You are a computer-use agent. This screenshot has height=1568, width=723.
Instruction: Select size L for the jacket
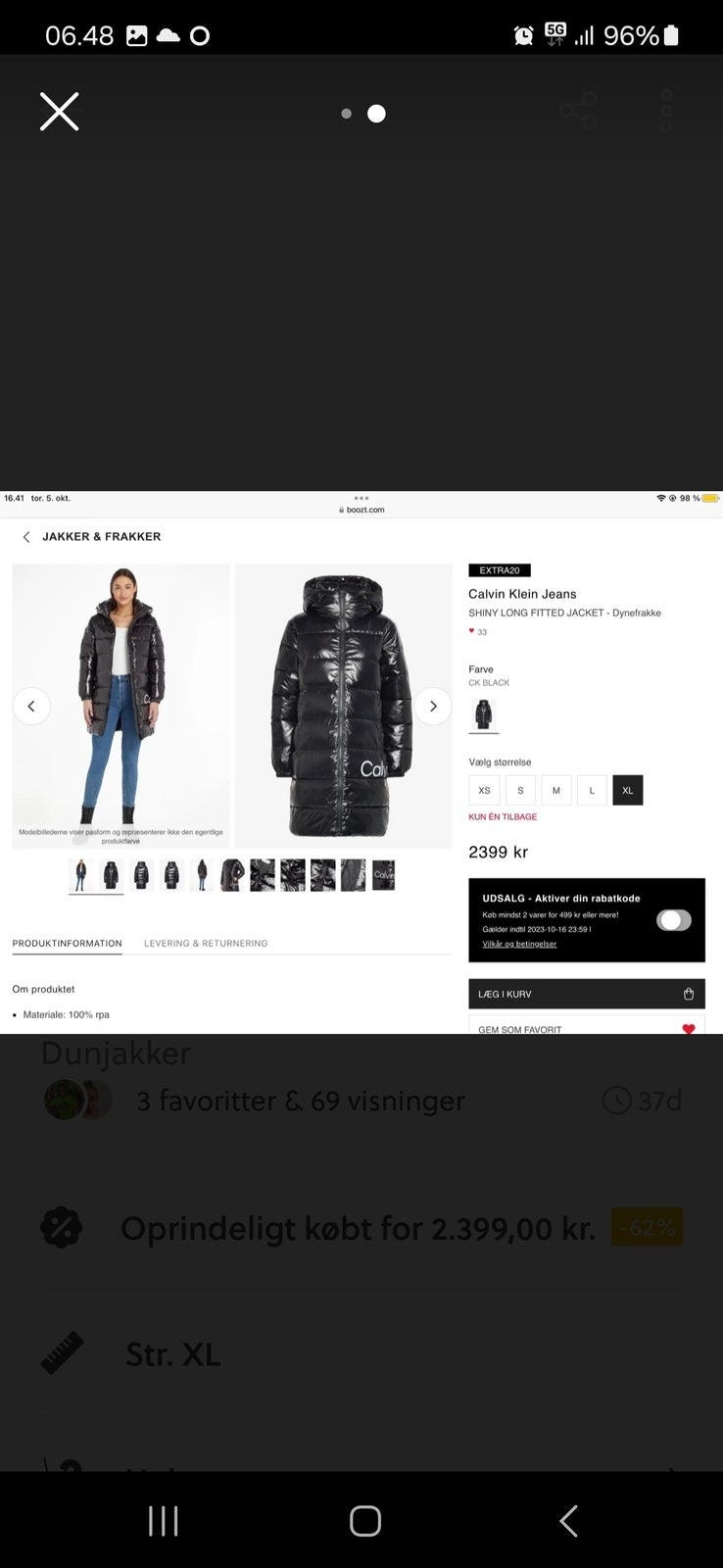(592, 790)
